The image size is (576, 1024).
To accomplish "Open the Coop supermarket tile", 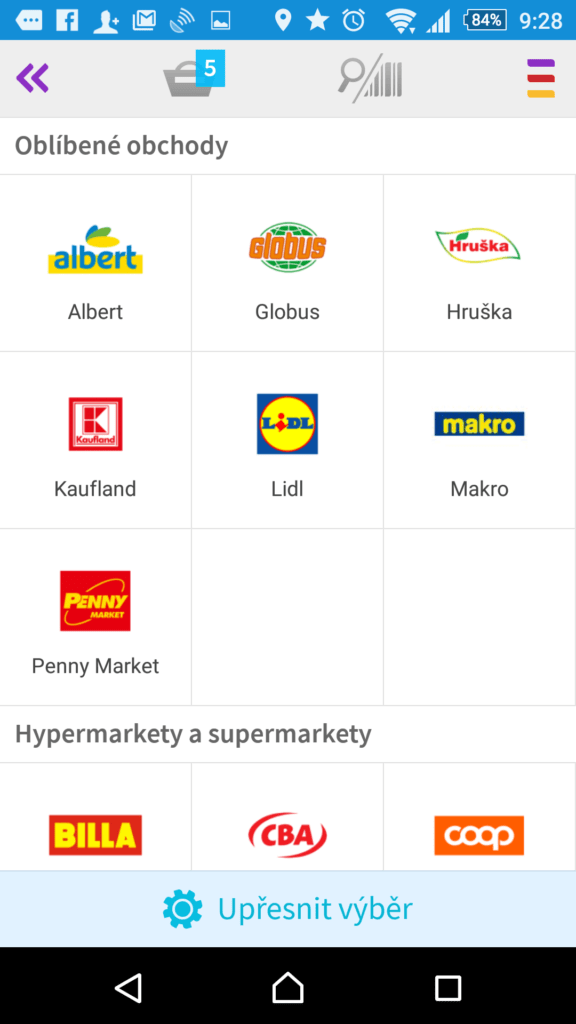I will pyautogui.click(x=480, y=818).
